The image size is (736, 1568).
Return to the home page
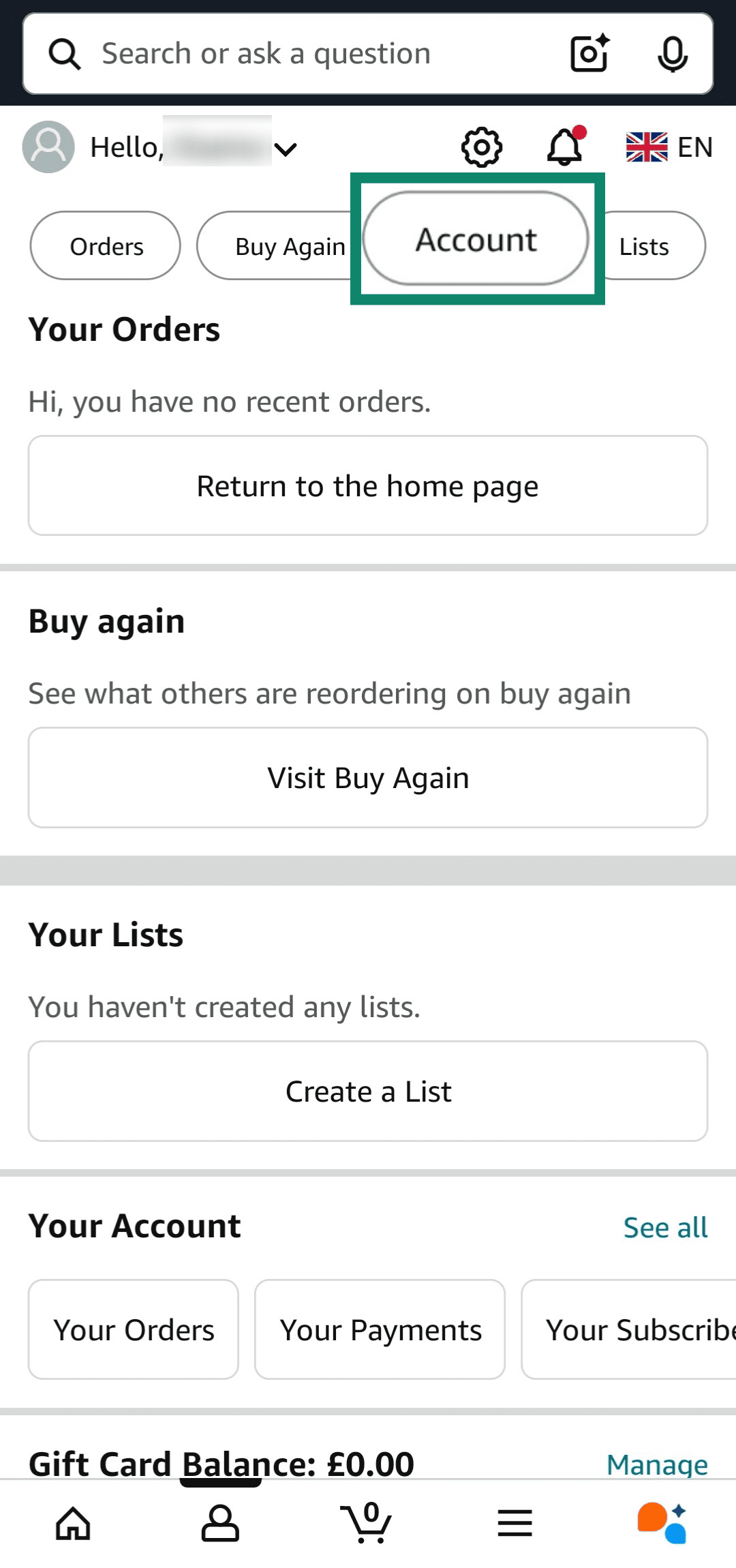(x=367, y=485)
